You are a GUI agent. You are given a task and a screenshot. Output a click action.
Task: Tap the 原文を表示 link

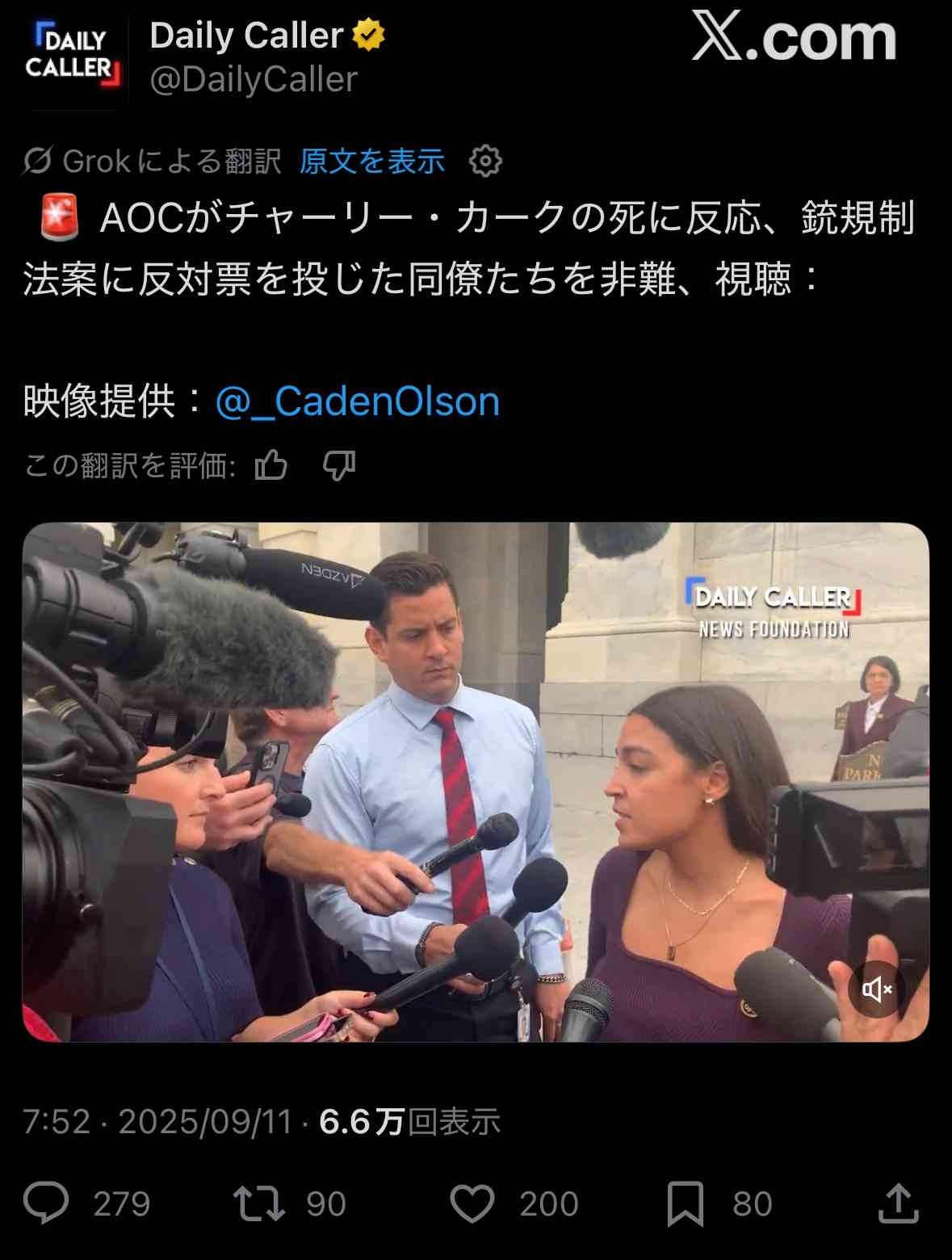372,162
